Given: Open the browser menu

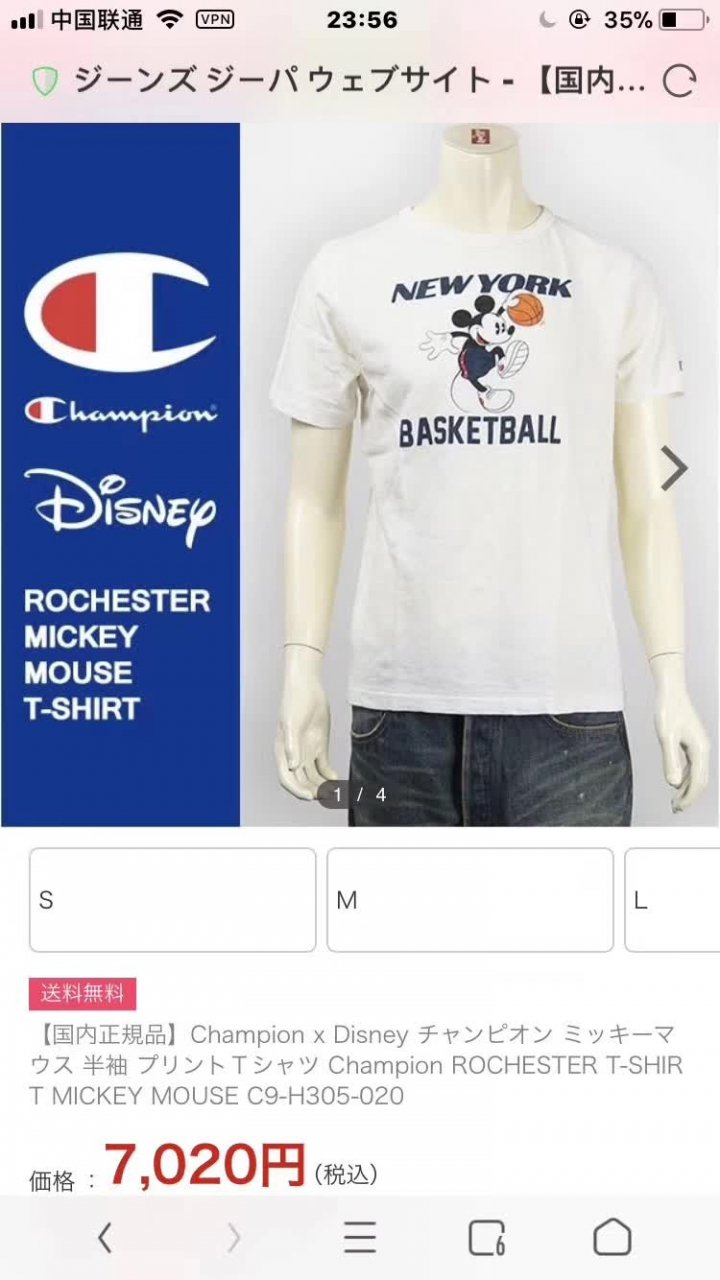Looking at the screenshot, I should pos(359,1238).
